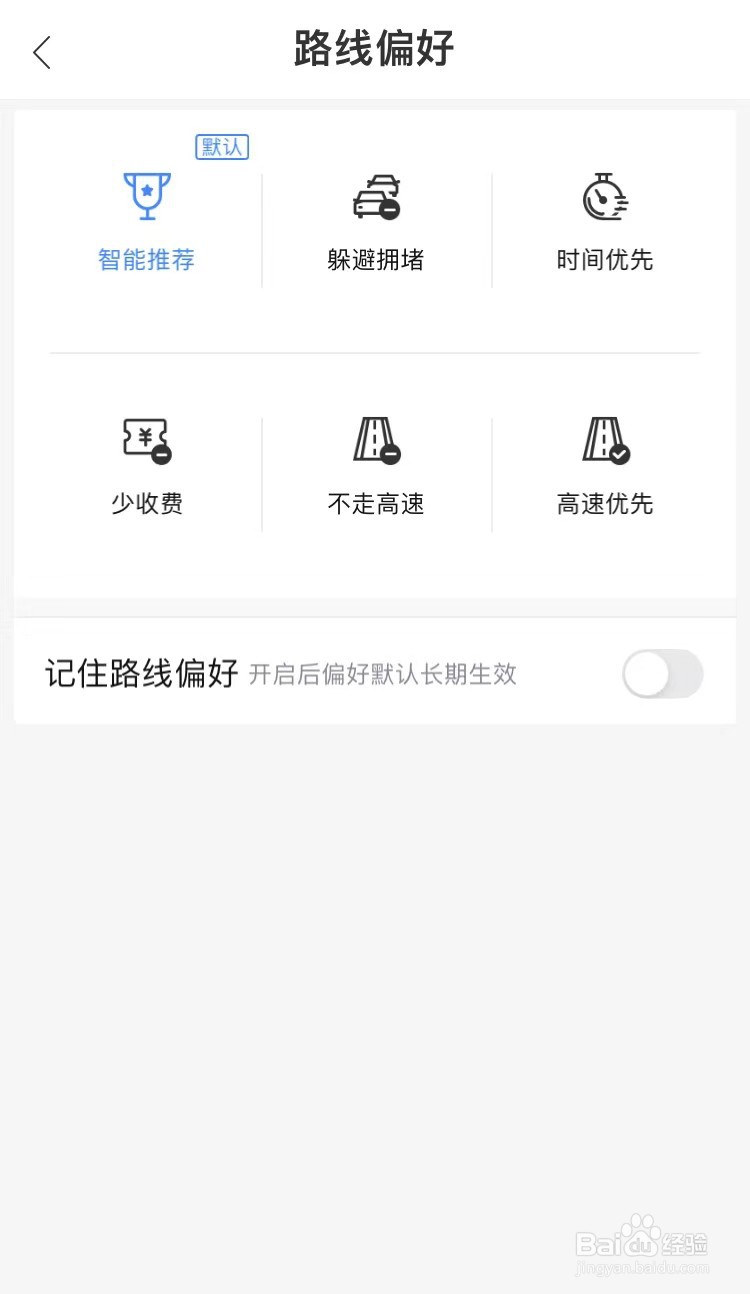Choose 不走高速 to avoid highways
The image size is (750, 1294).
(x=376, y=467)
